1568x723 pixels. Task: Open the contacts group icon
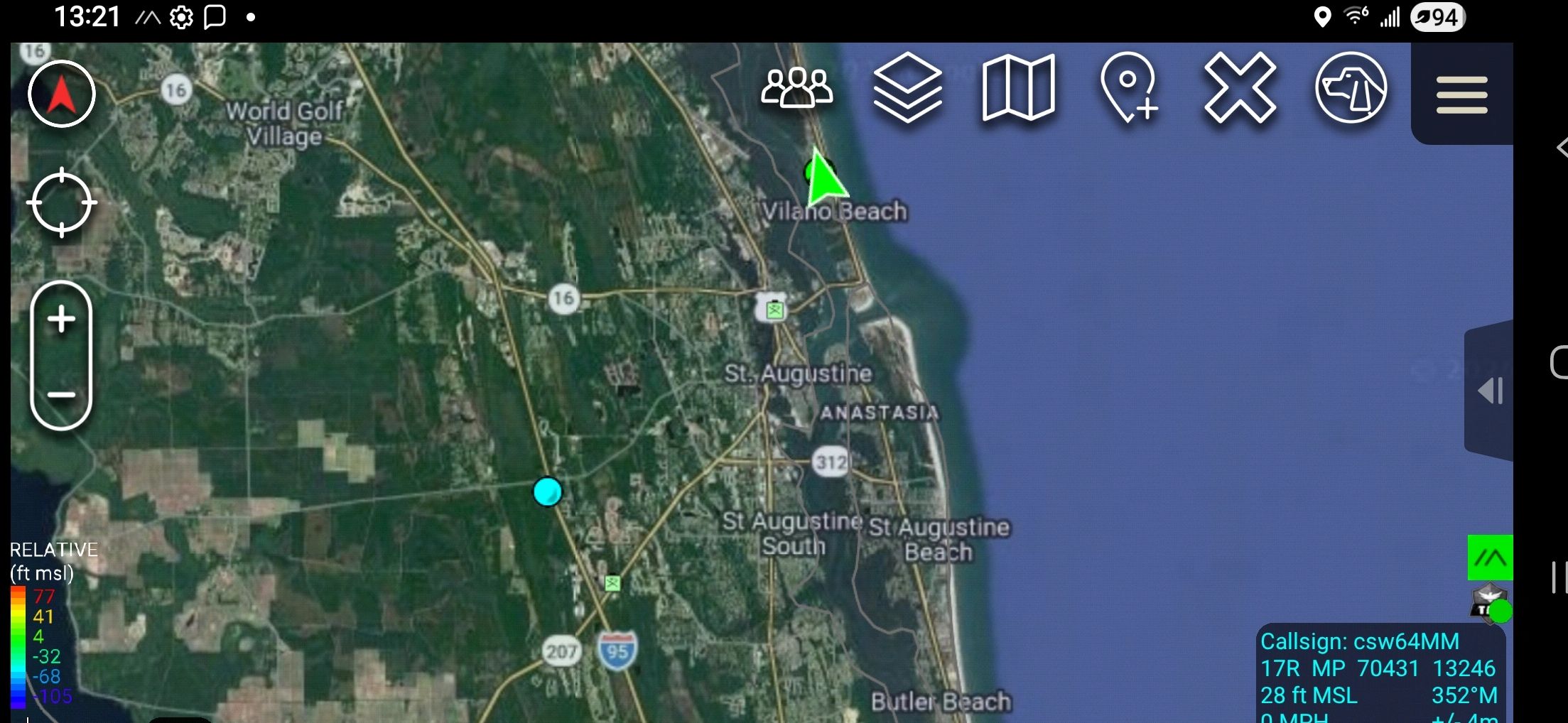coord(796,89)
